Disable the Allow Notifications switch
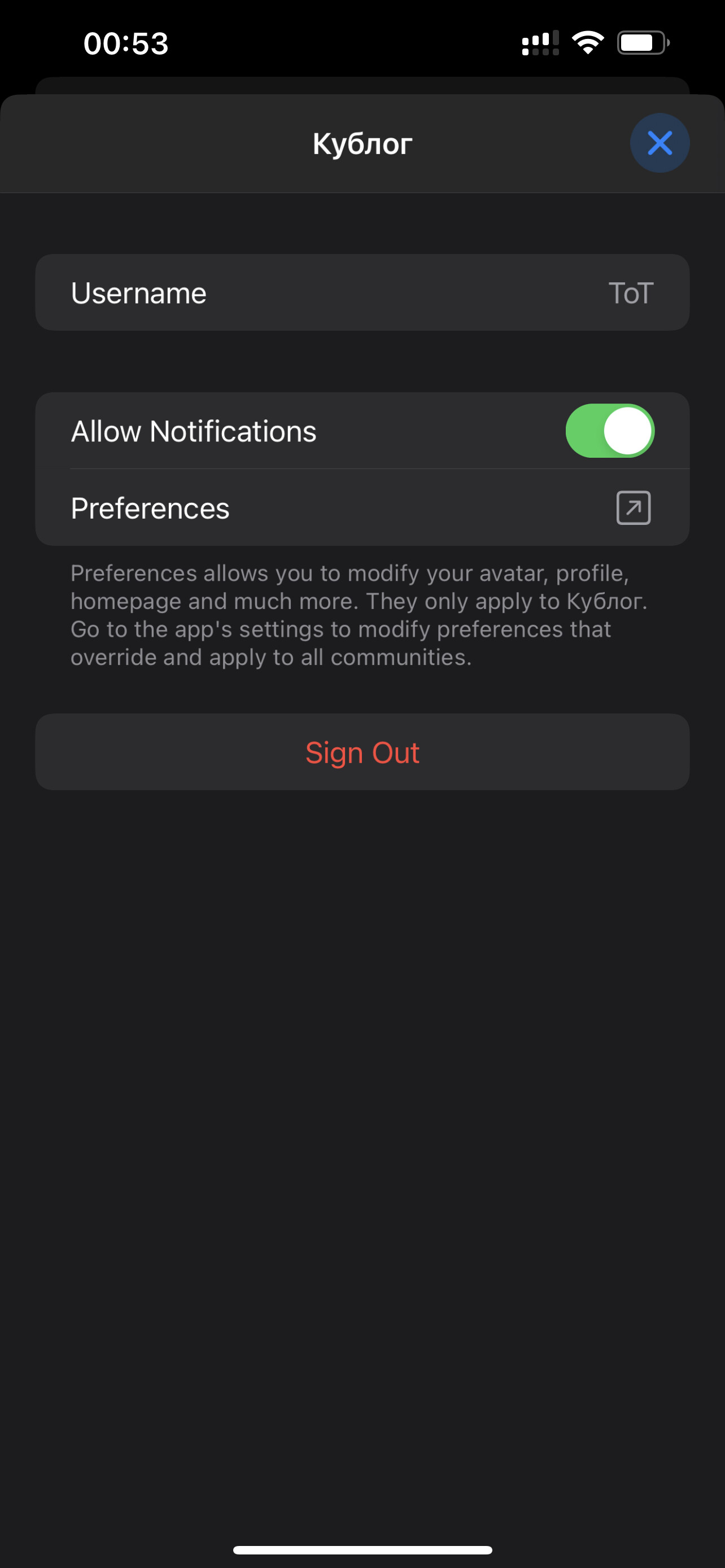The image size is (725, 1568). point(609,430)
